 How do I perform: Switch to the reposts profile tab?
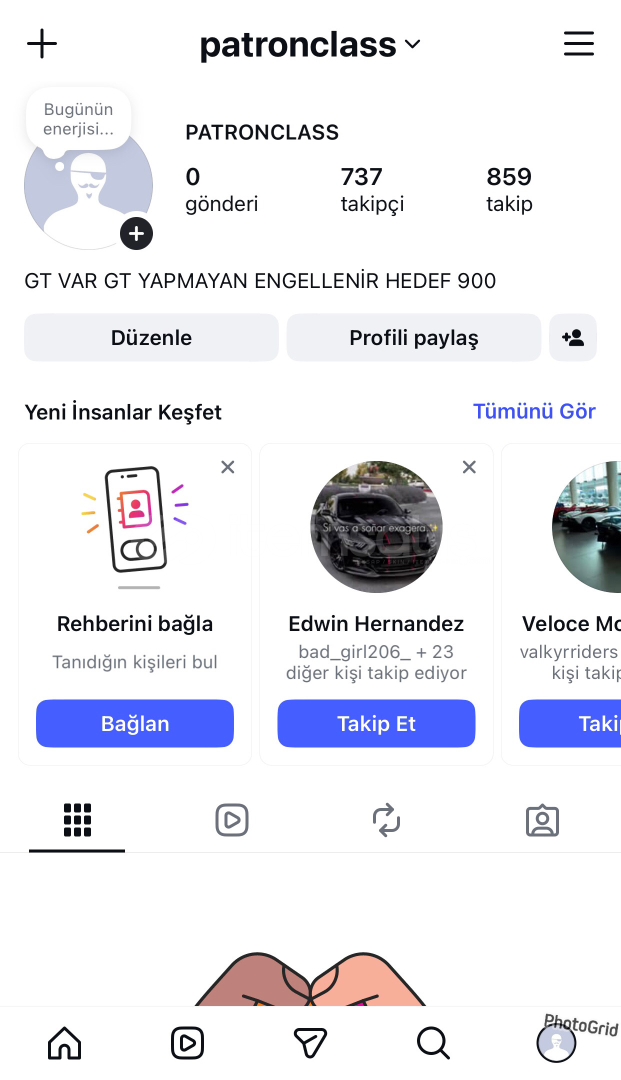[x=386, y=820]
